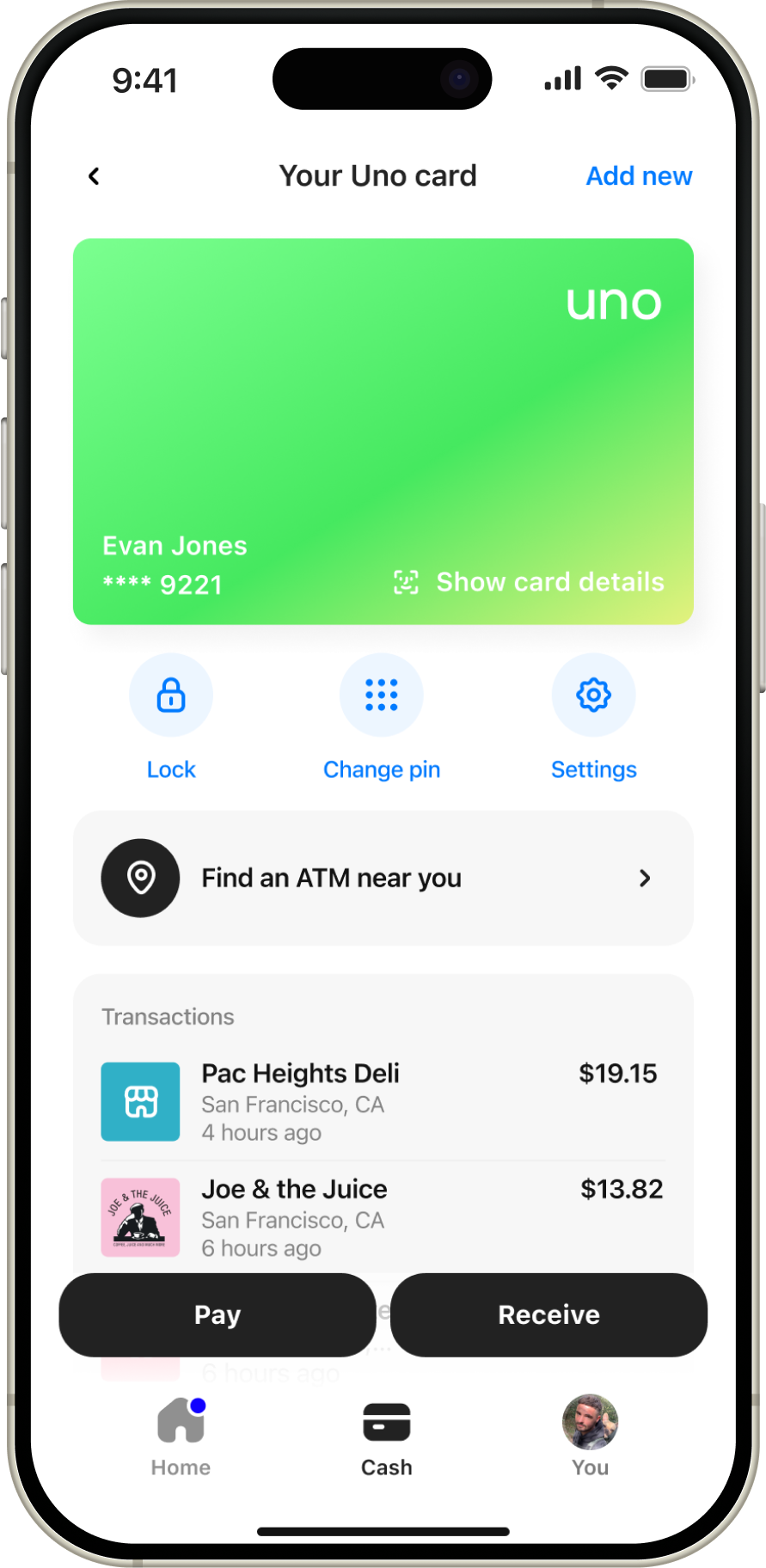Tap Add new to add a card
766x1568 pixels.
point(639,176)
